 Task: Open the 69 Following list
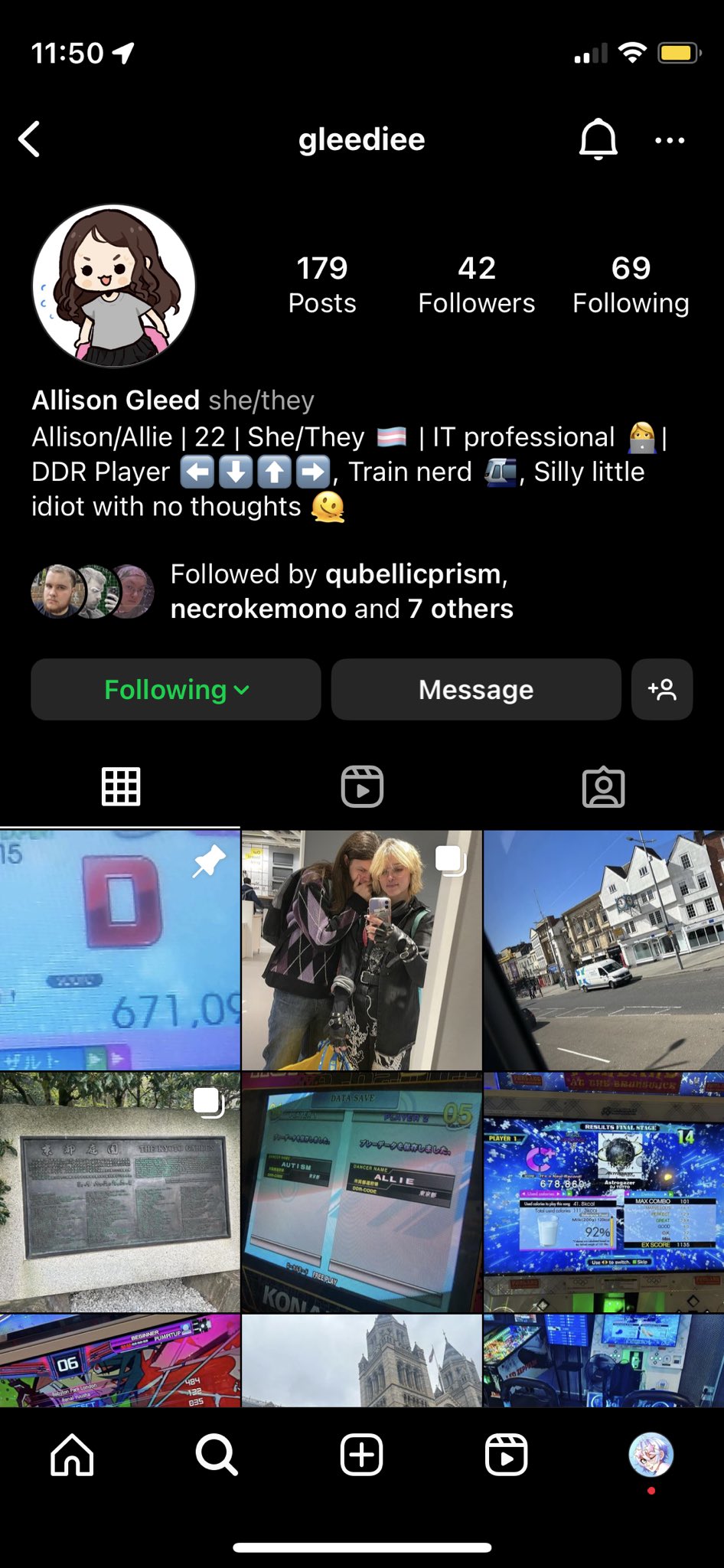pos(631,285)
